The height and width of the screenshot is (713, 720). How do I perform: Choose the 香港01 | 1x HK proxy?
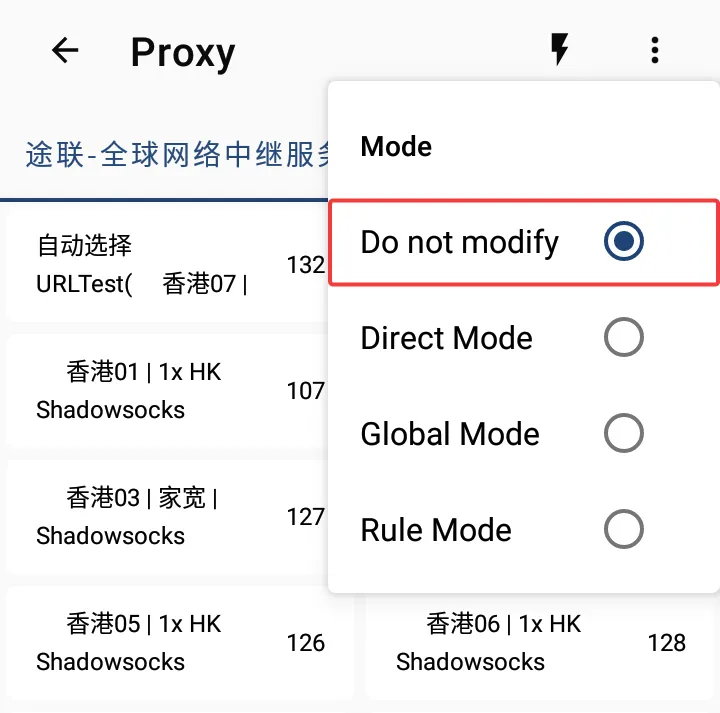pyautogui.click(x=165, y=391)
